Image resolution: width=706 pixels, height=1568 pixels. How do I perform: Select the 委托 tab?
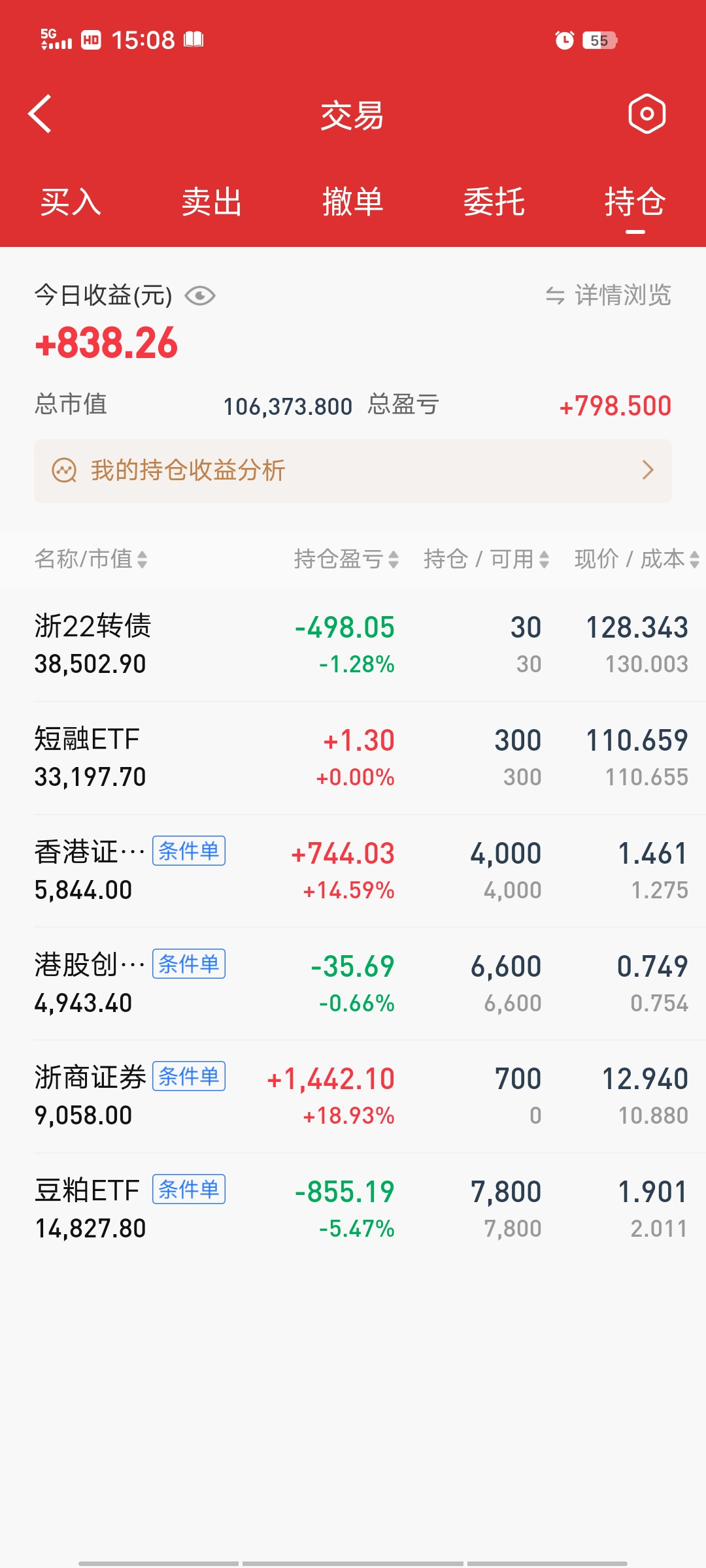(494, 202)
